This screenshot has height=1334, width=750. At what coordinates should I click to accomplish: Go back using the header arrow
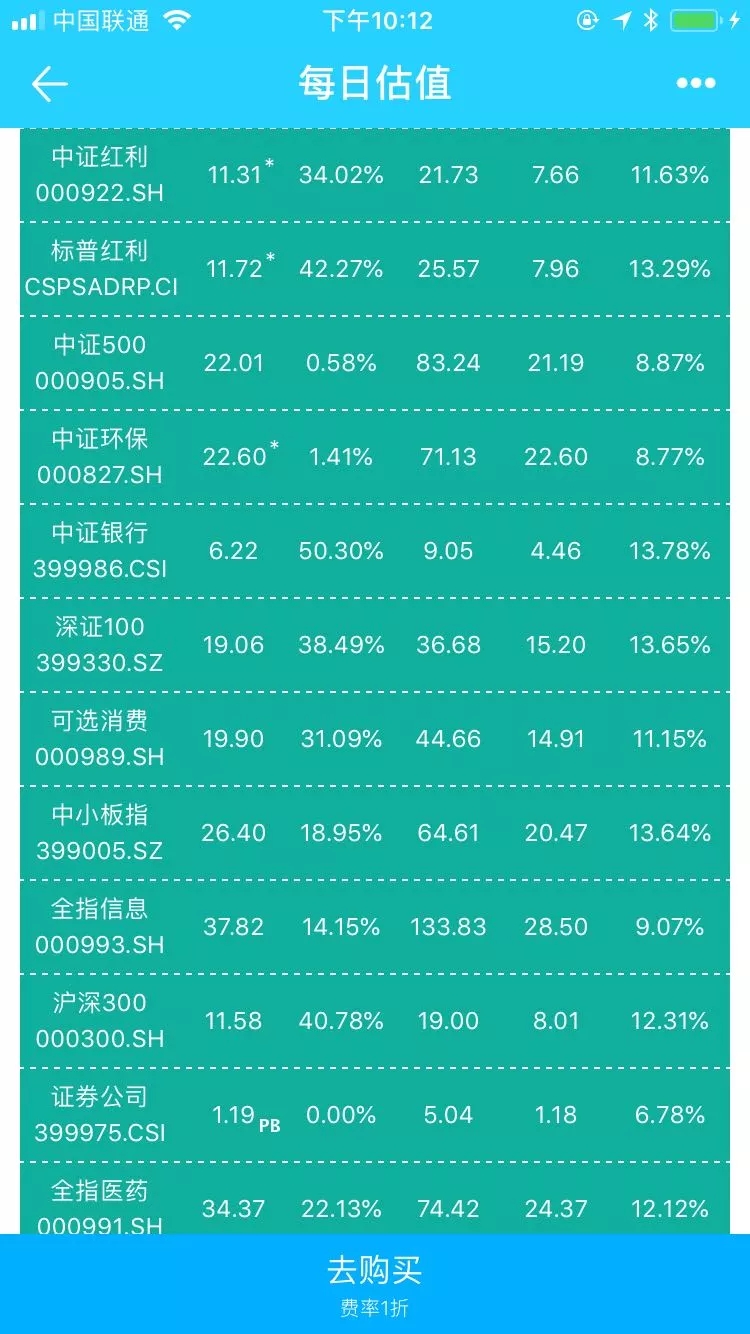[49, 84]
